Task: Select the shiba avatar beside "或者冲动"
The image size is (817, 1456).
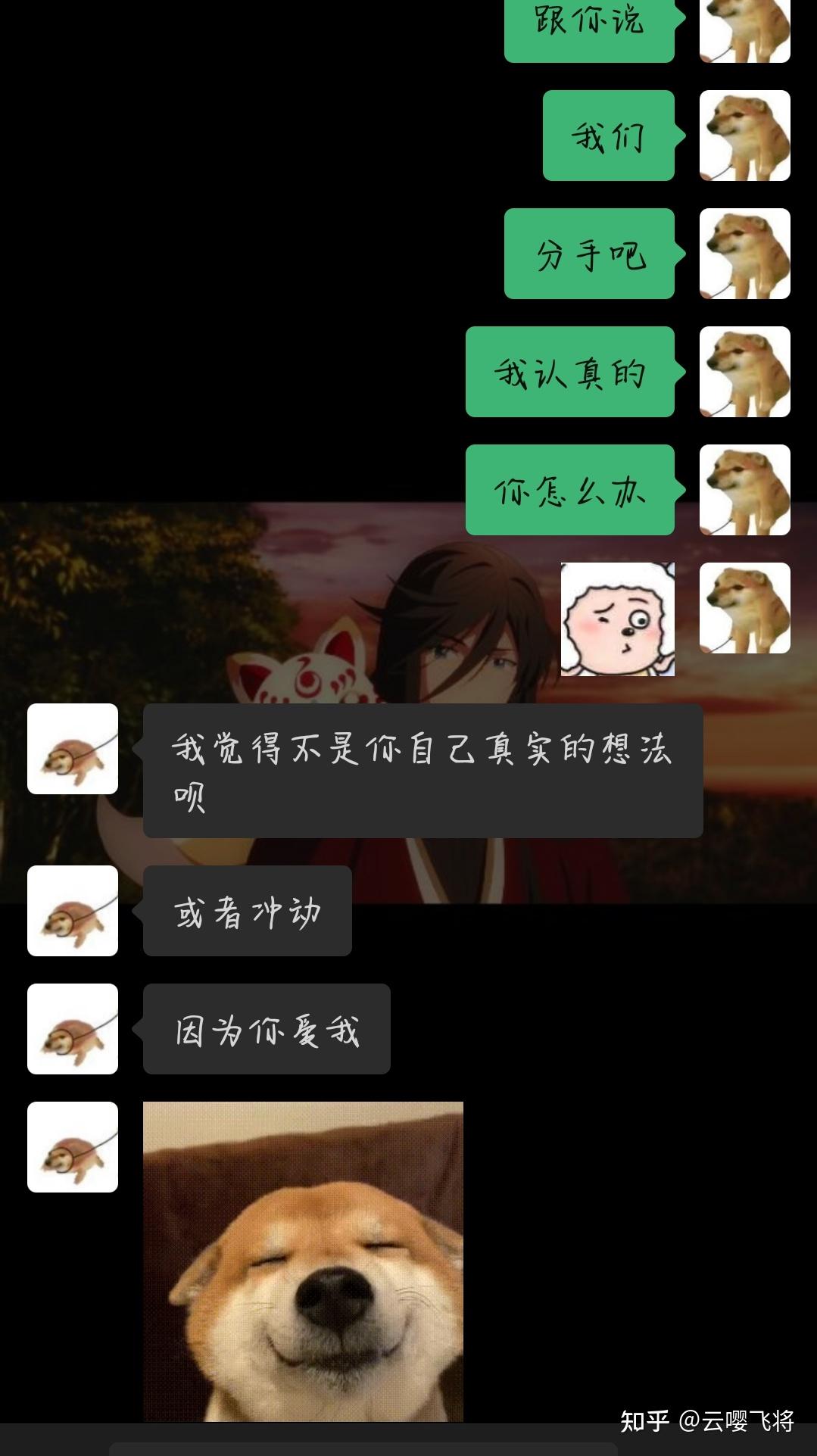Action: pos(72,912)
